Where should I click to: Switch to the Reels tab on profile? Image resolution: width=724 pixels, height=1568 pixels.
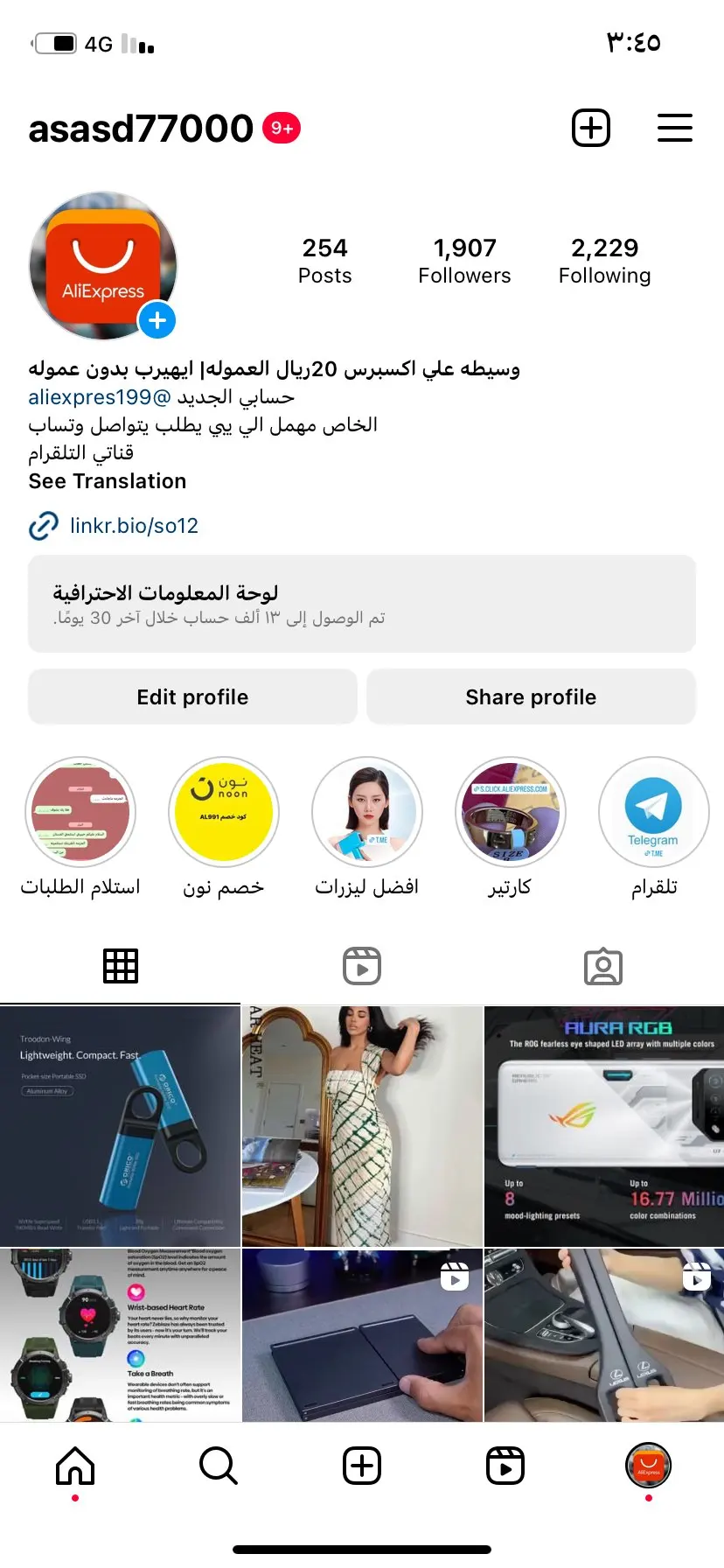click(x=362, y=966)
